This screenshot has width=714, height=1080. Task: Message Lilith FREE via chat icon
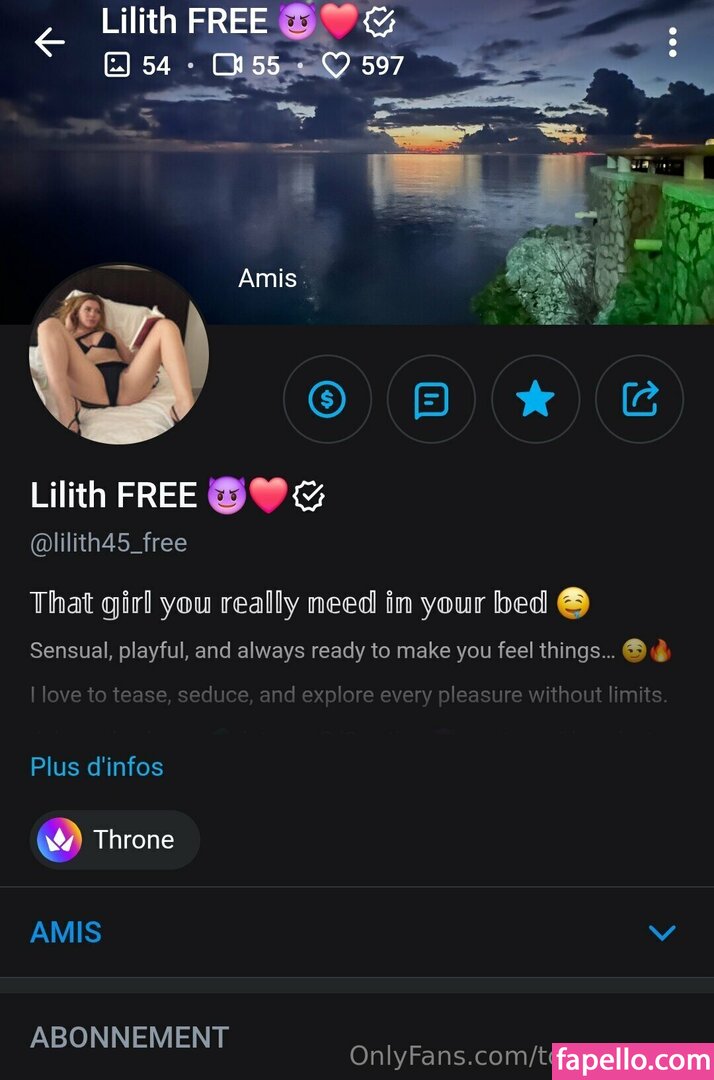[x=431, y=400]
